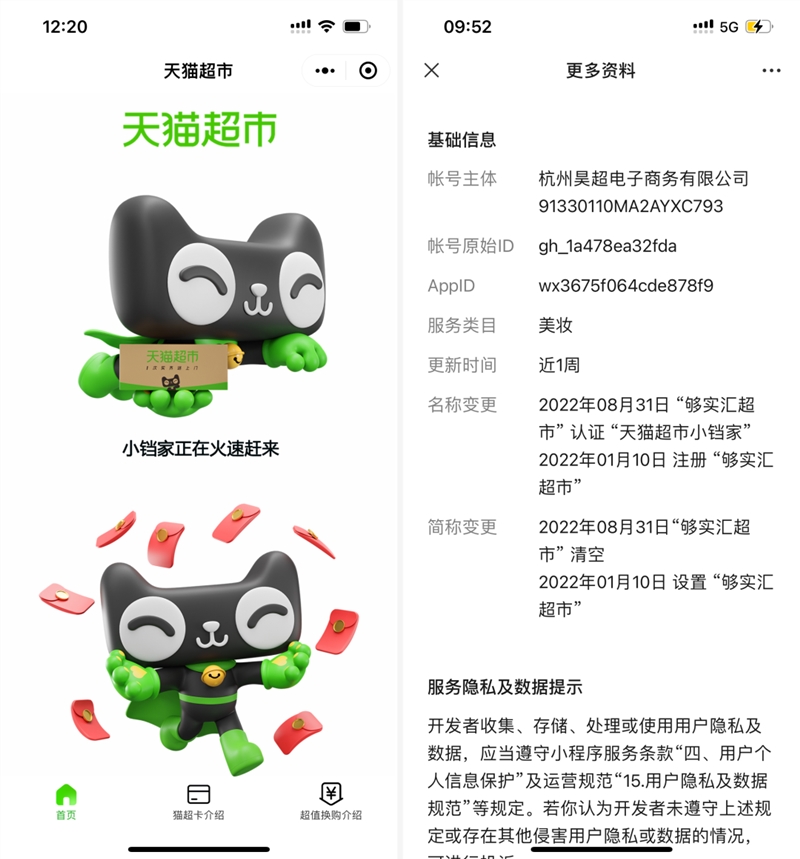Go to the 超值换购介绍 tab
This screenshot has height=859, width=800.
pos(331,801)
